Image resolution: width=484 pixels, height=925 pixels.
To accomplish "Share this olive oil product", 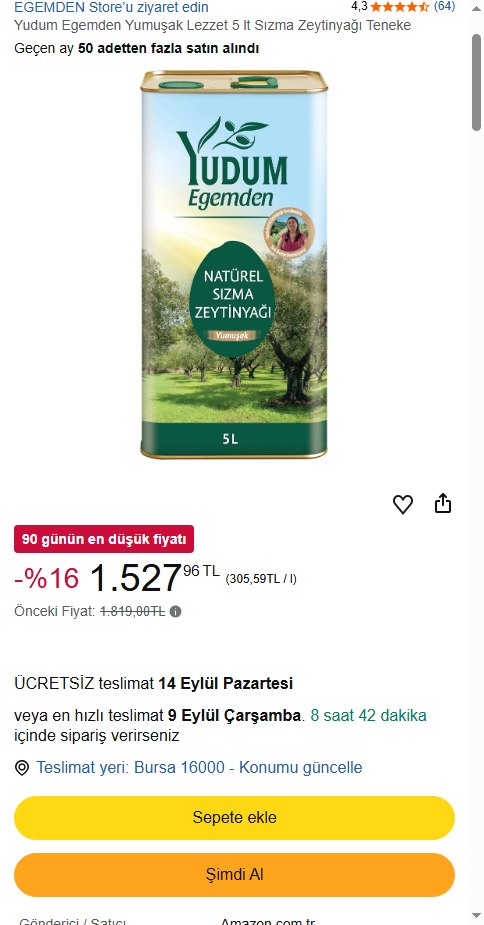I will point(443,504).
